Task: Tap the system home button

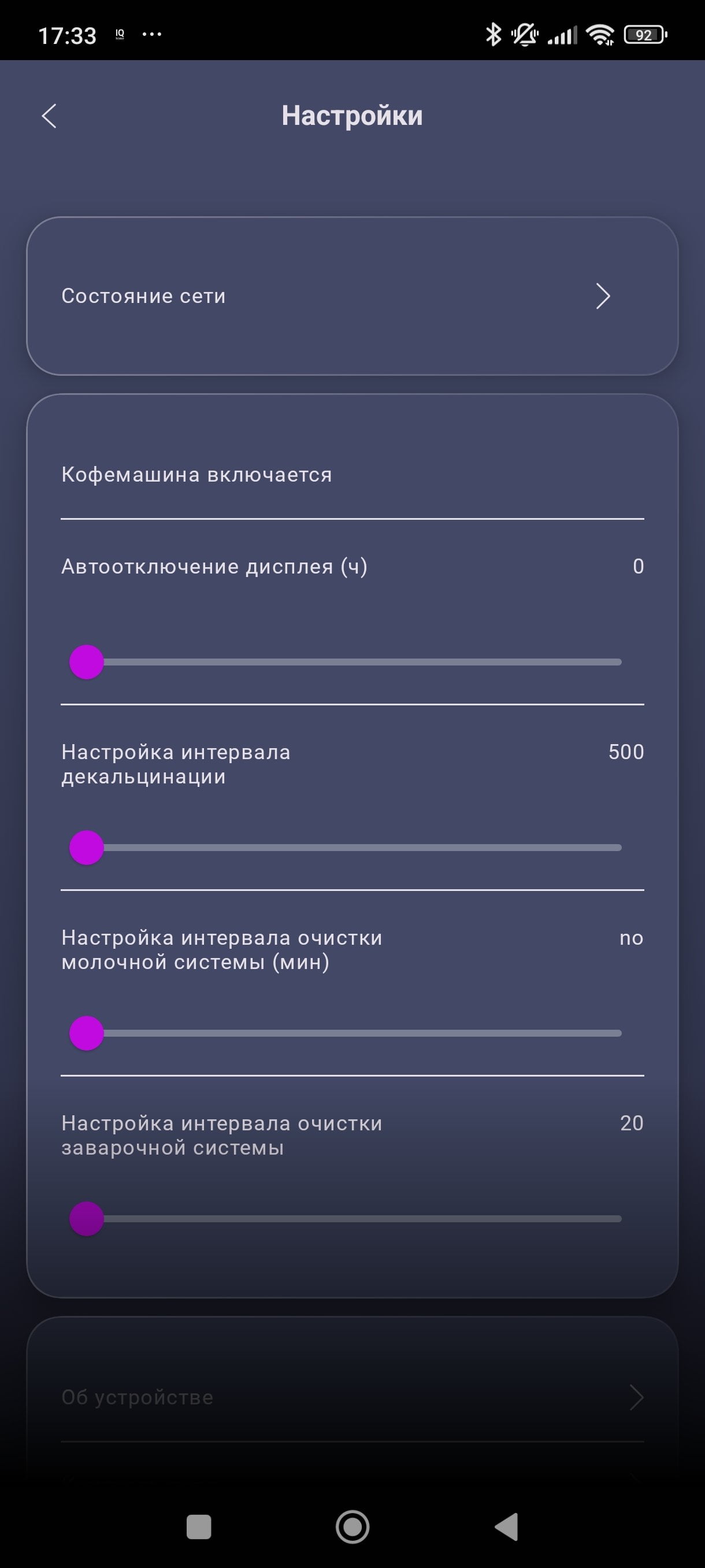Action: click(x=352, y=1527)
